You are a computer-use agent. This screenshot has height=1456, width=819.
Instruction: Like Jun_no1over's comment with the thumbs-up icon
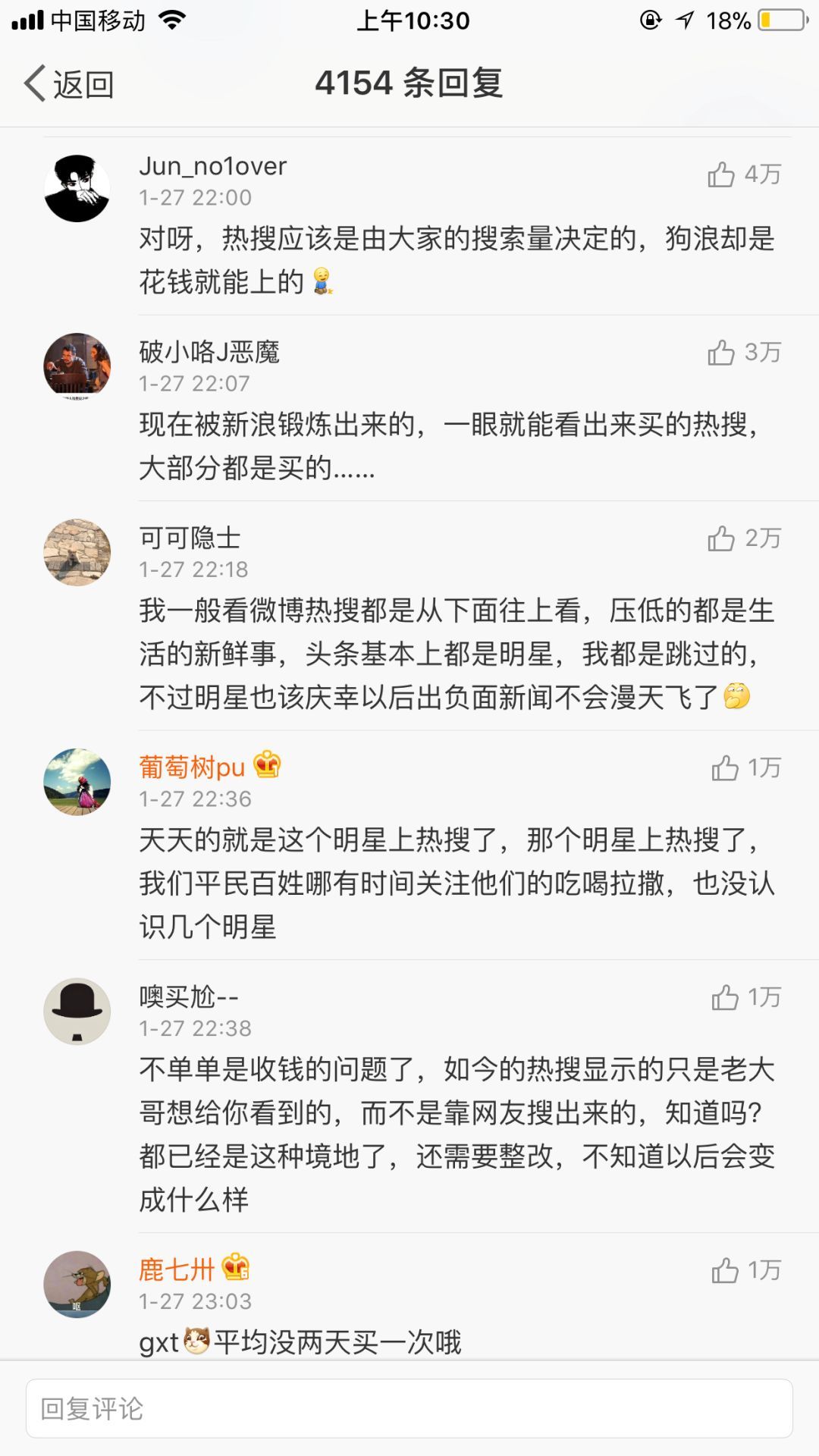722,174
